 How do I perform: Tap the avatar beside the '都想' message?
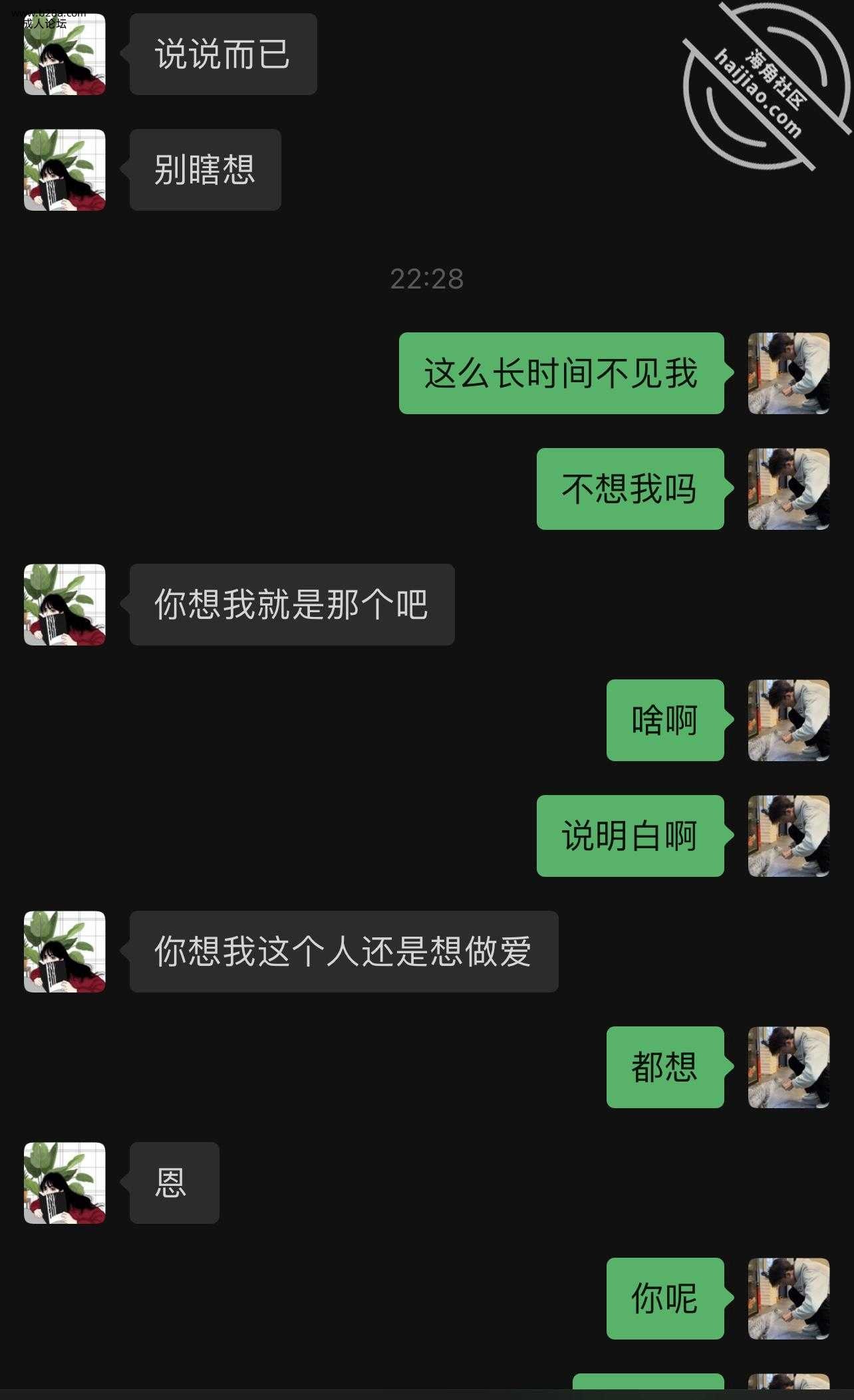(x=788, y=1067)
